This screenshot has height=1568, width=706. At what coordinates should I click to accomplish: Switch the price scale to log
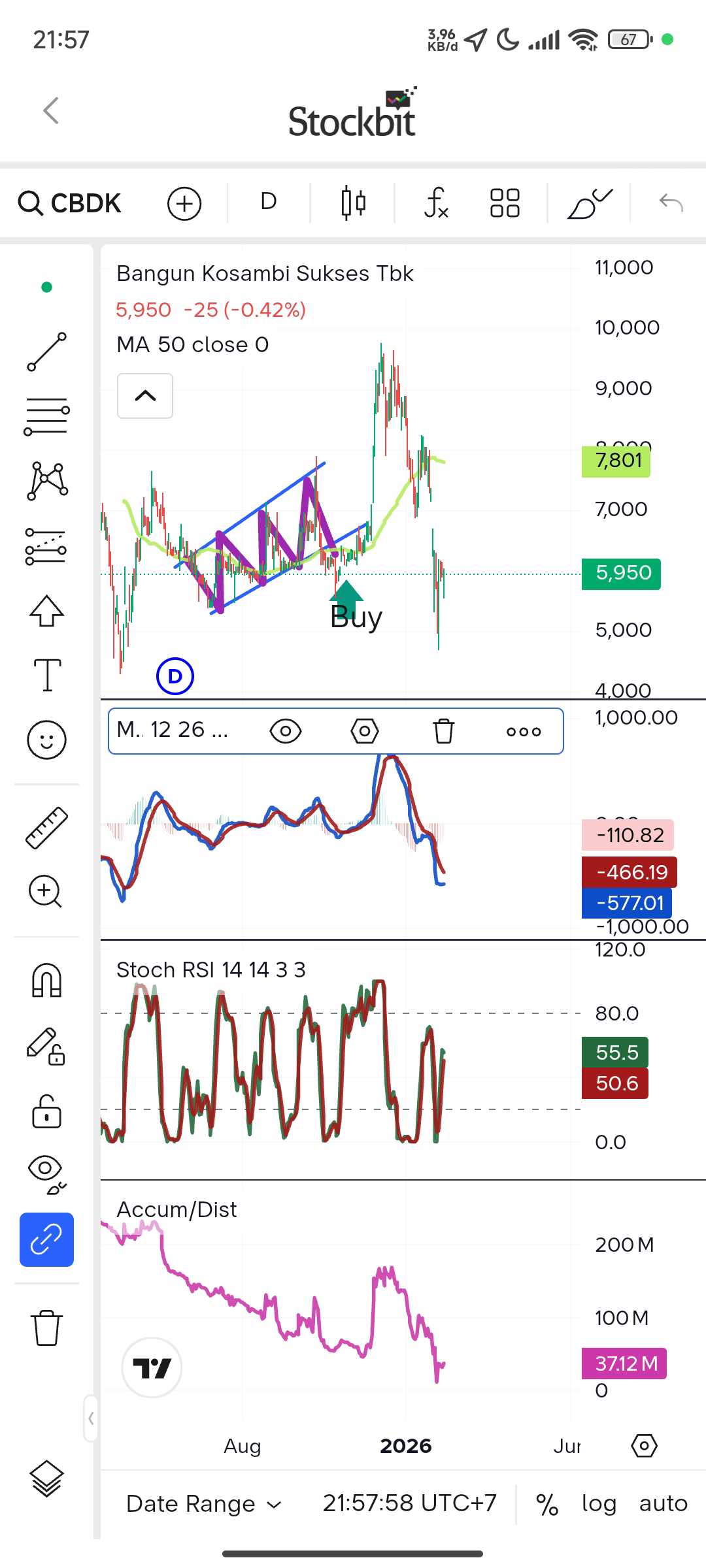click(599, 1503)
